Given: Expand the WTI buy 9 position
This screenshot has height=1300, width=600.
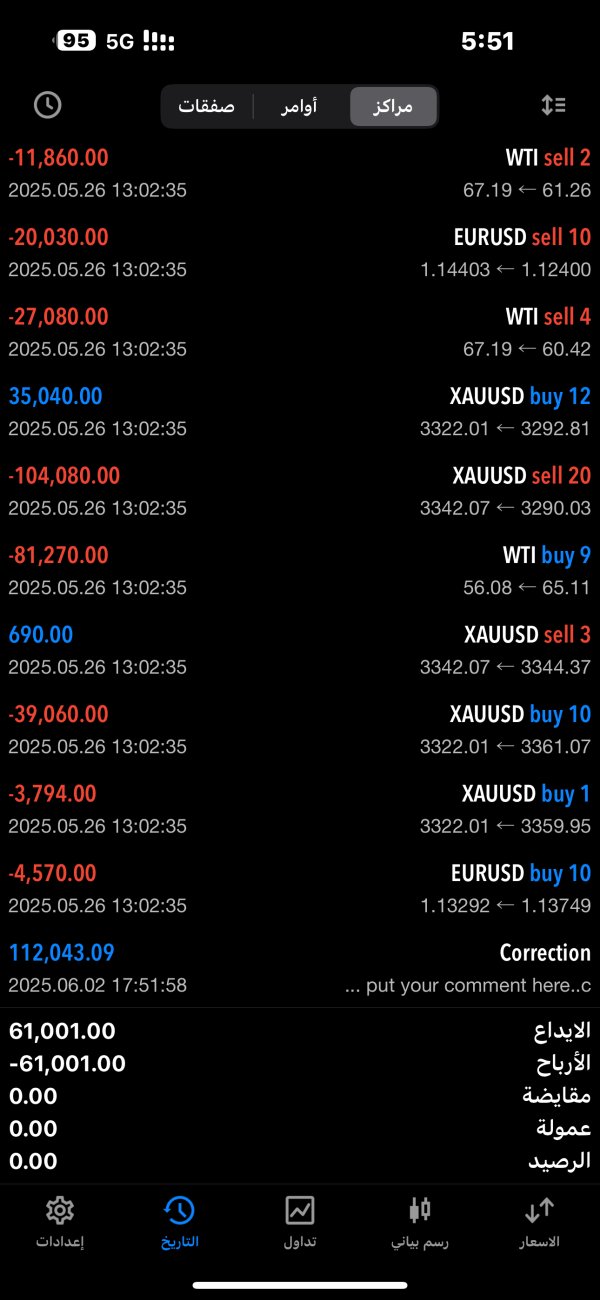Looking at the screenshot, I should 300,570.
